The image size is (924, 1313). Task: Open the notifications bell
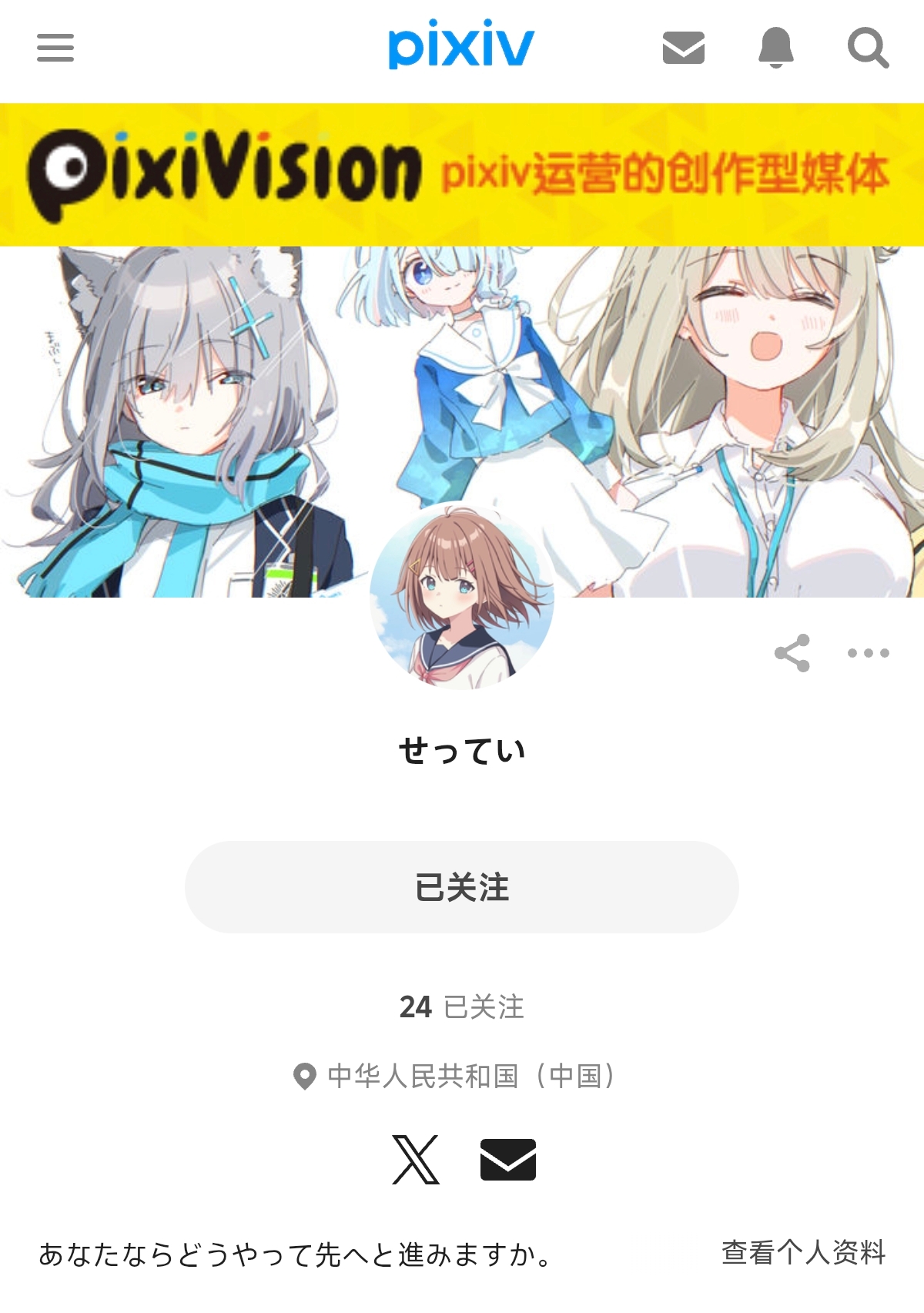[775, 48]
